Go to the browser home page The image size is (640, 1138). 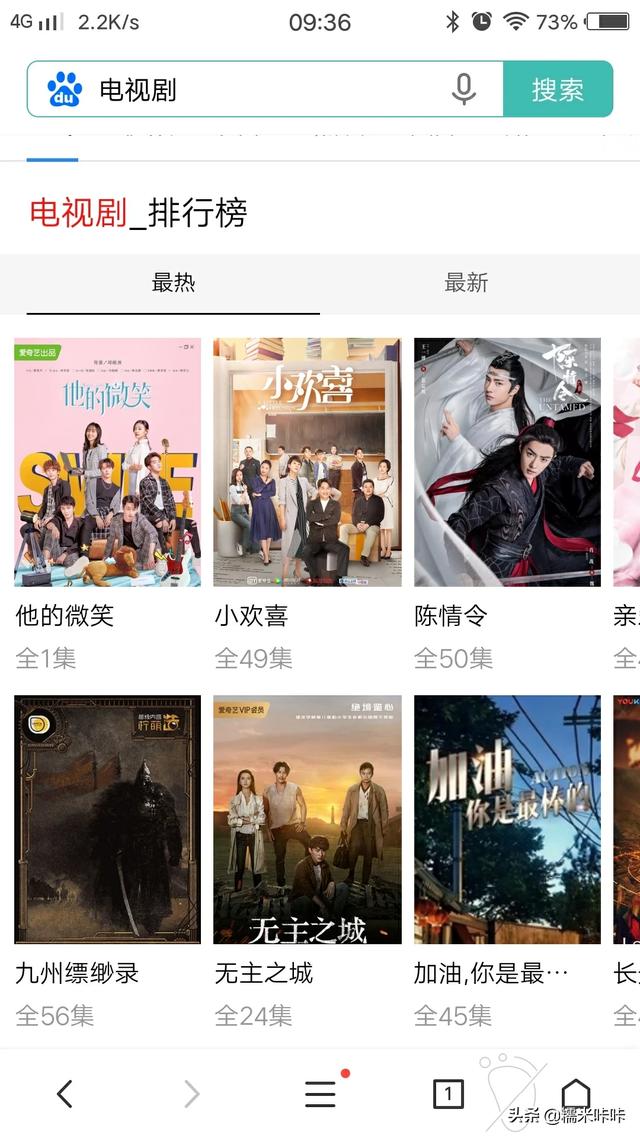[575, 1094]
